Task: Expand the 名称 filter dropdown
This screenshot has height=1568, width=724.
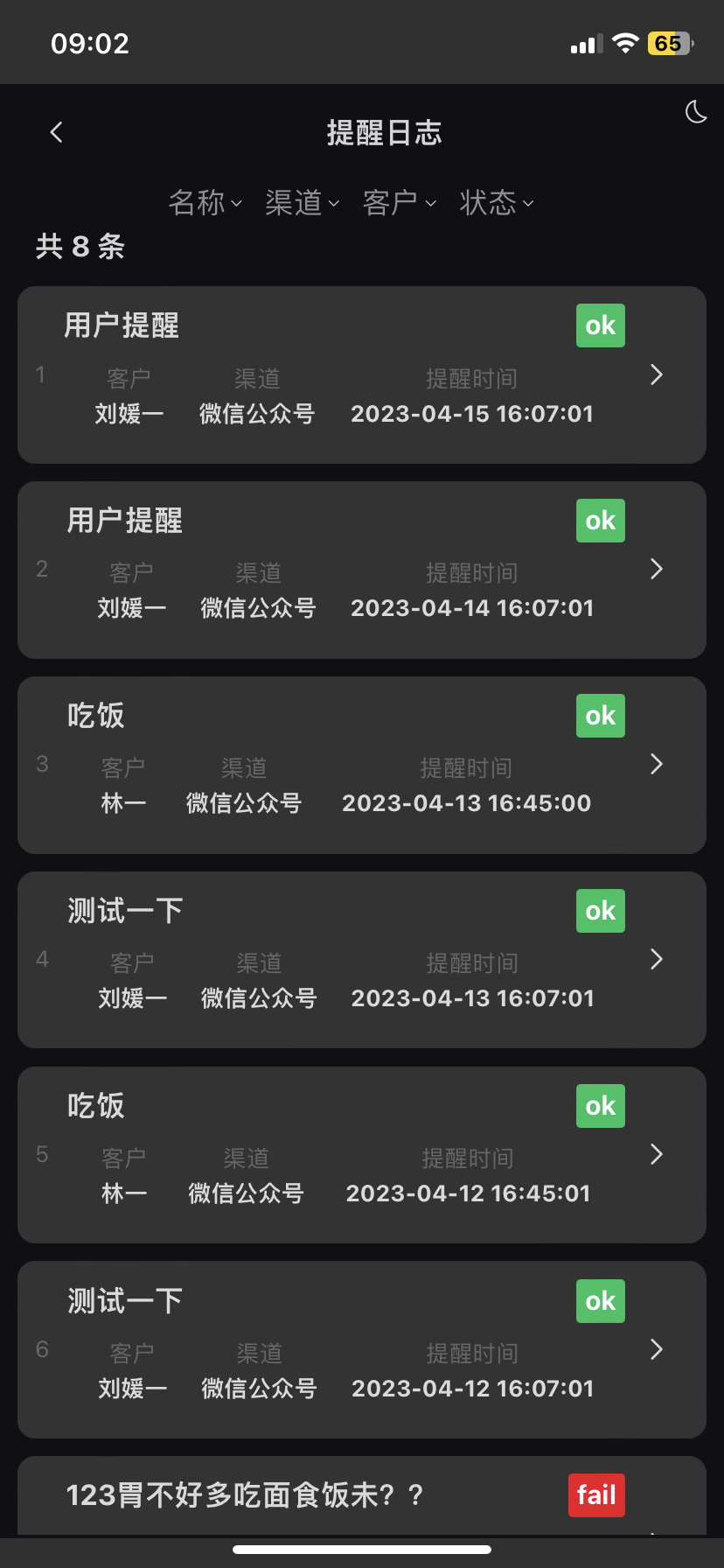Action: (205, 203)
